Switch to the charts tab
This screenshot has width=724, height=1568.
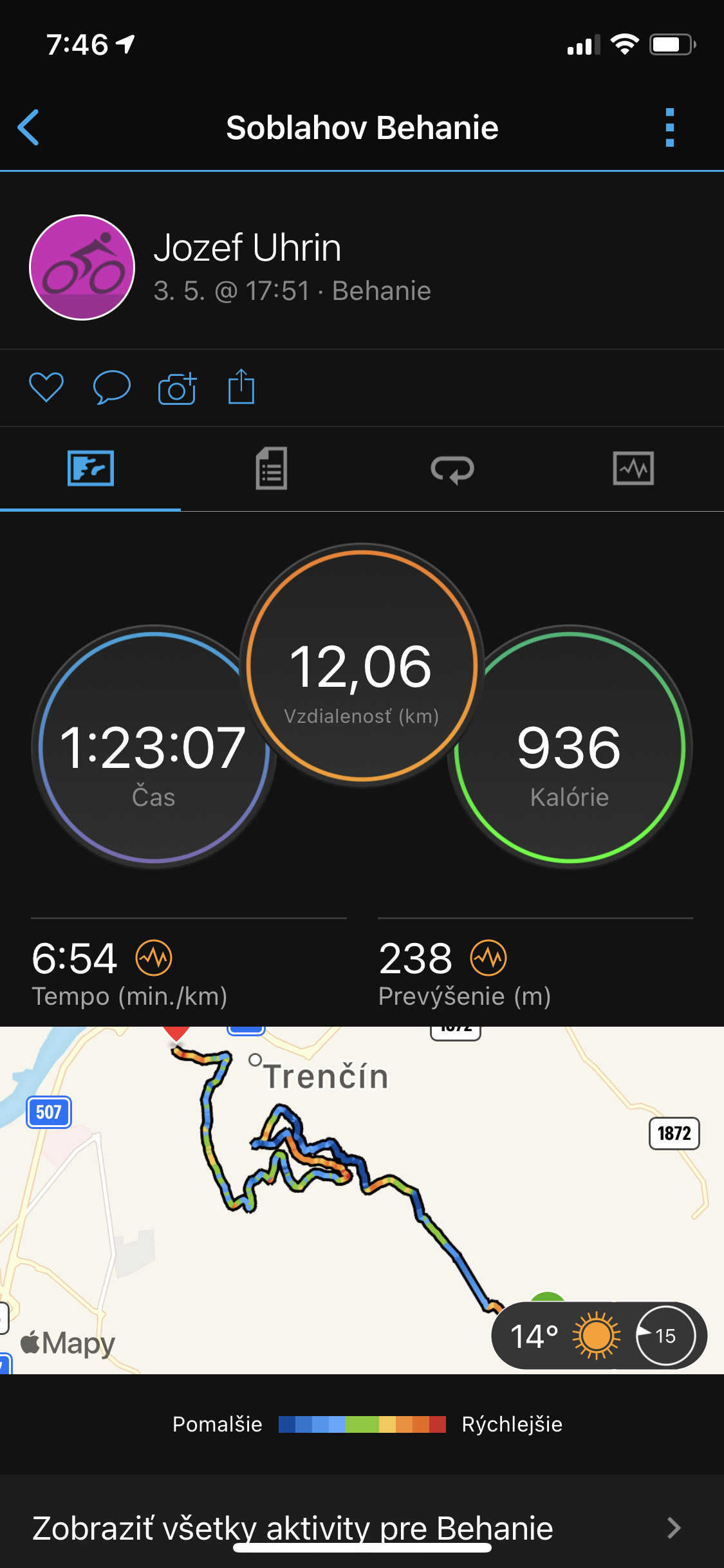[x=633, y=468]
